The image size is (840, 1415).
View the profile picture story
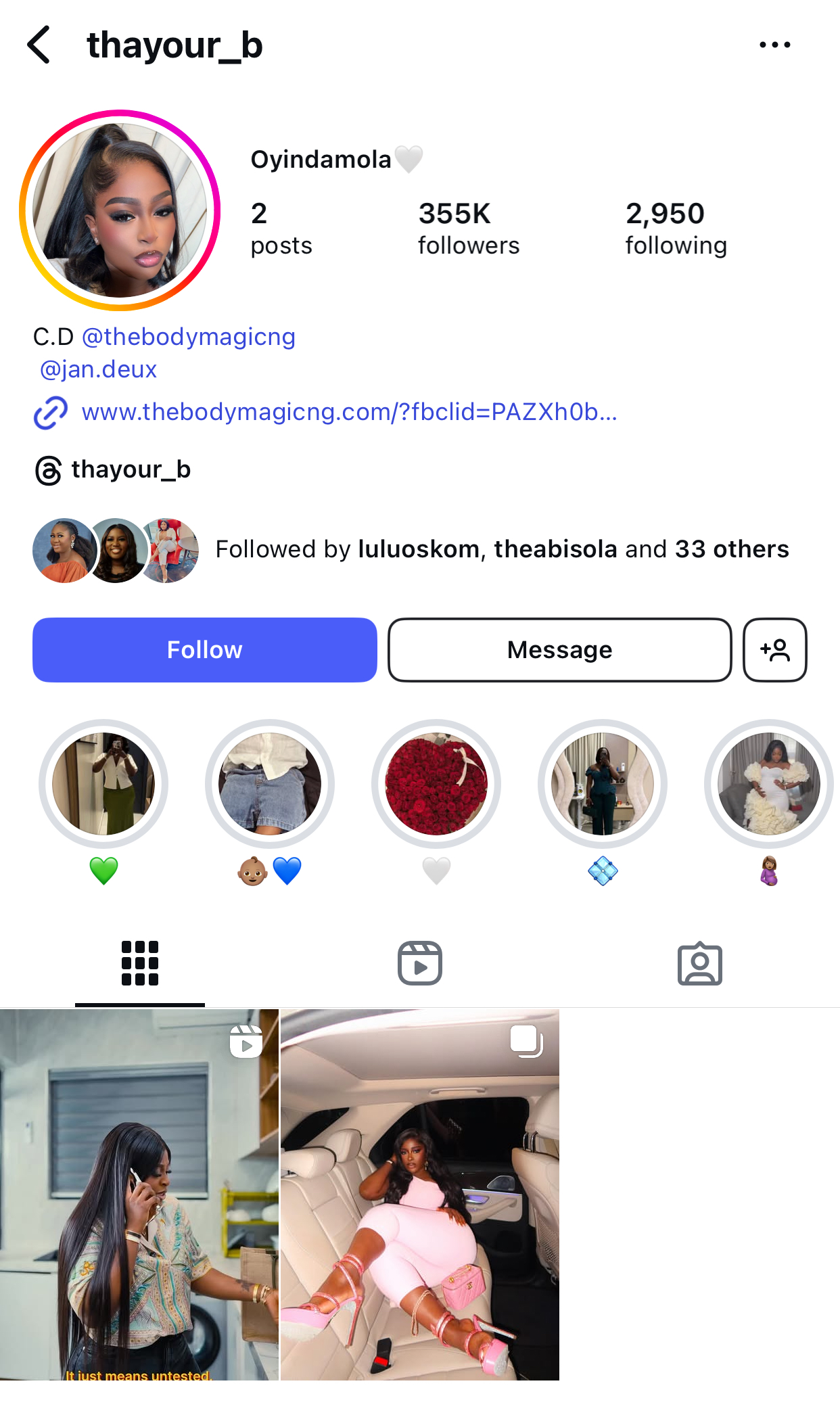pyautogui.click(x=120, y=210)
